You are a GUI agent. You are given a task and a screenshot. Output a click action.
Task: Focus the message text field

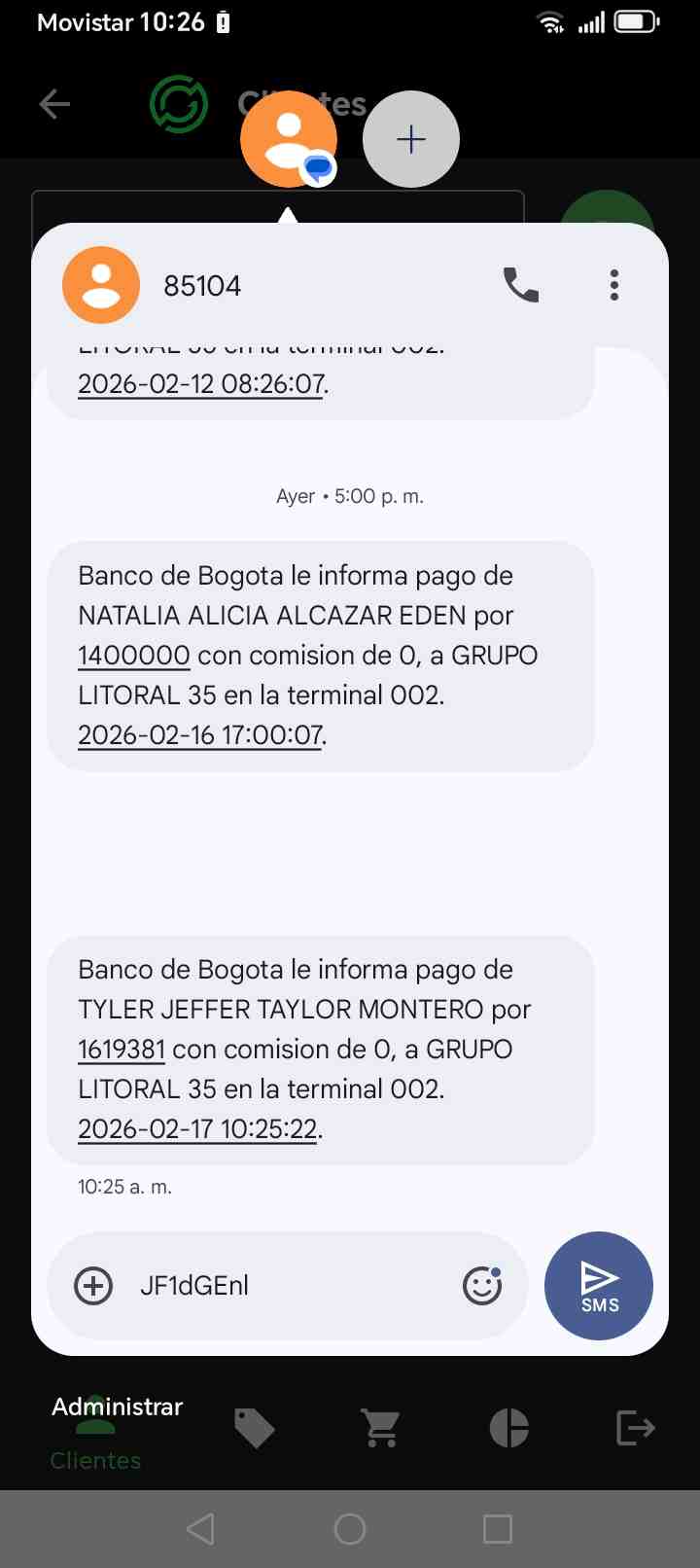click(x=292, y=1286)
